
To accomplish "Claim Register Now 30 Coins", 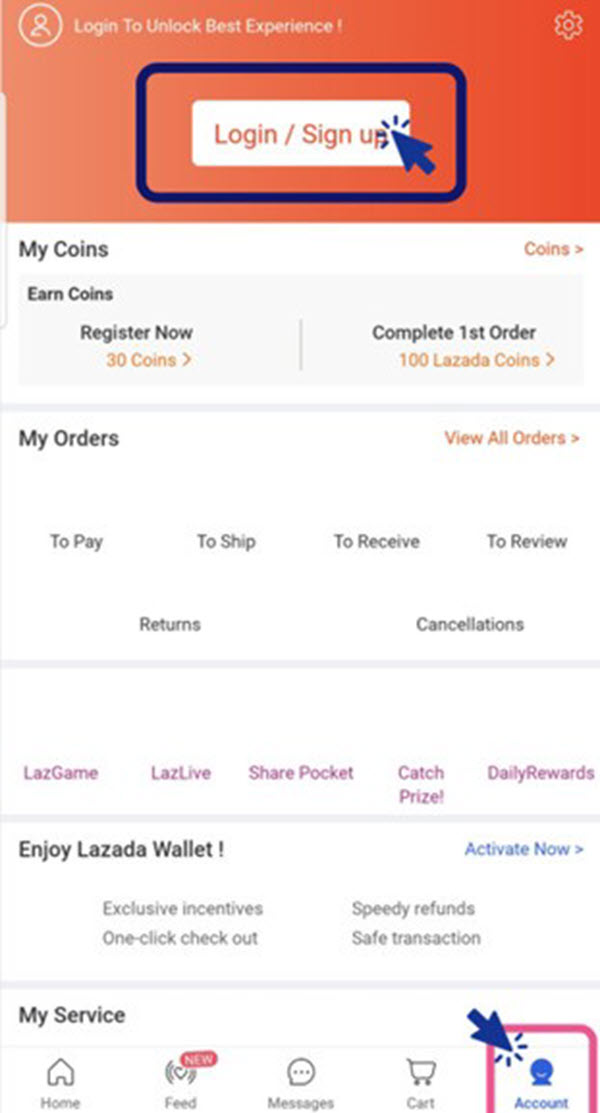I will (x=136, y=346).
